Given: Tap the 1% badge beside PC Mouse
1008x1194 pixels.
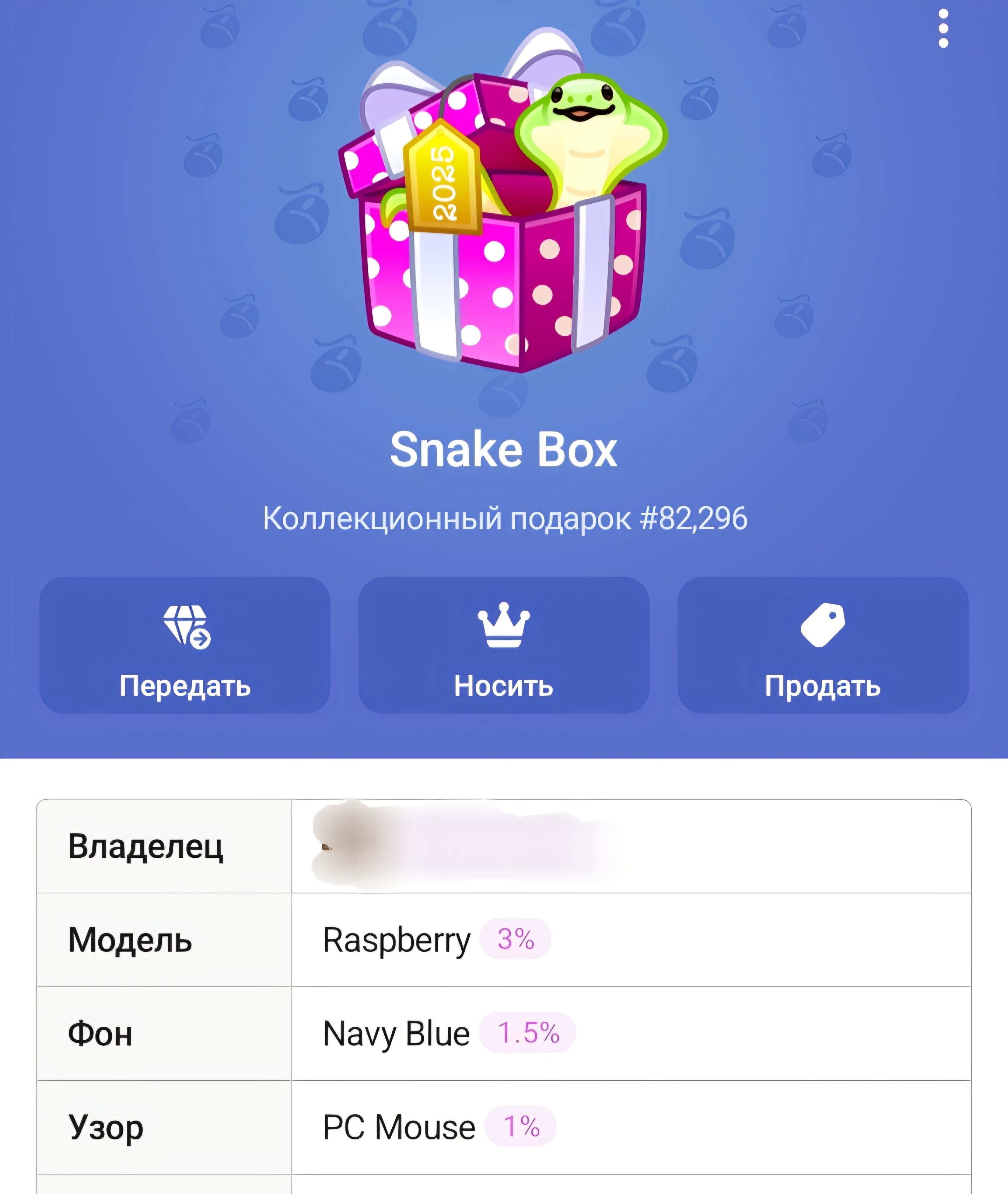Looking at the screenshot, I should (520, 1126).
